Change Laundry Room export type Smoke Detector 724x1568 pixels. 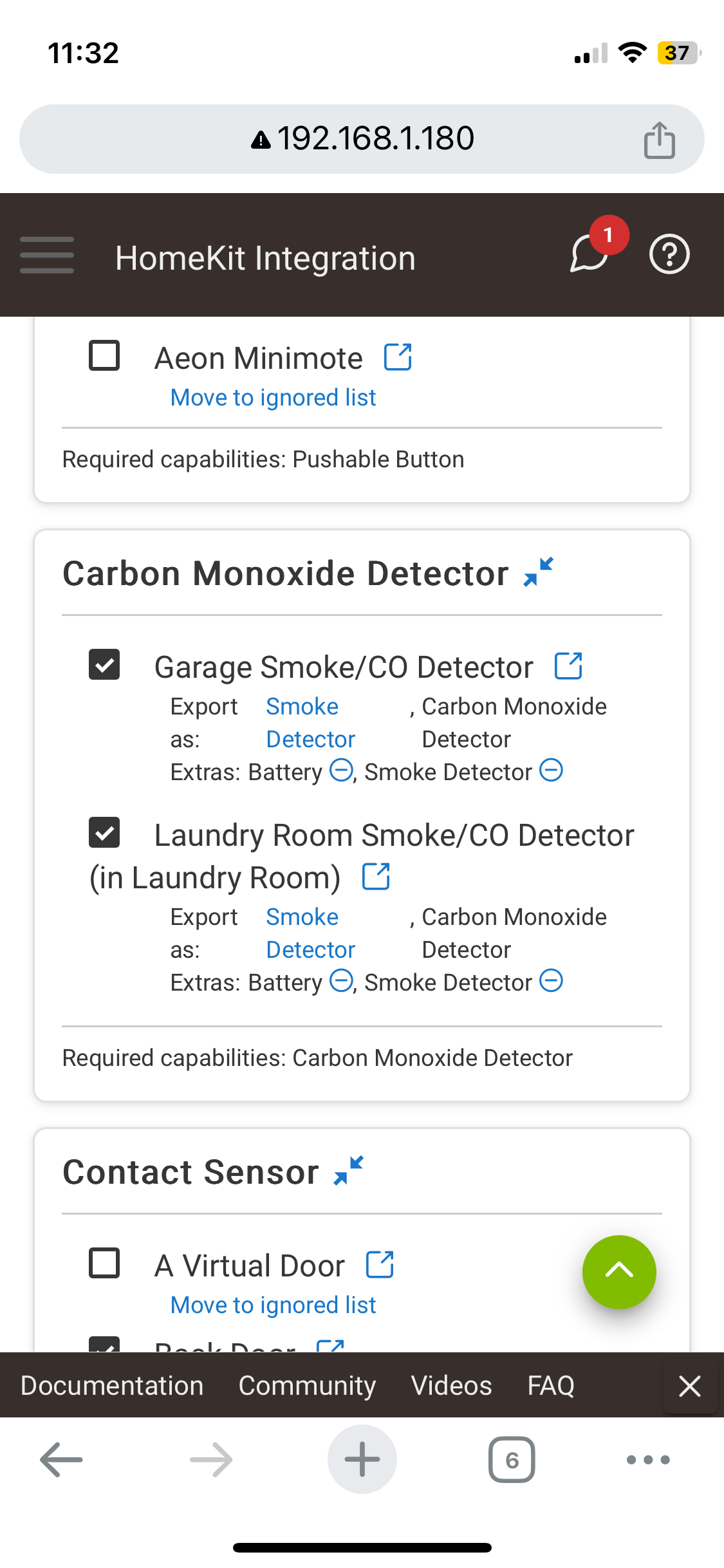(311, 933)
